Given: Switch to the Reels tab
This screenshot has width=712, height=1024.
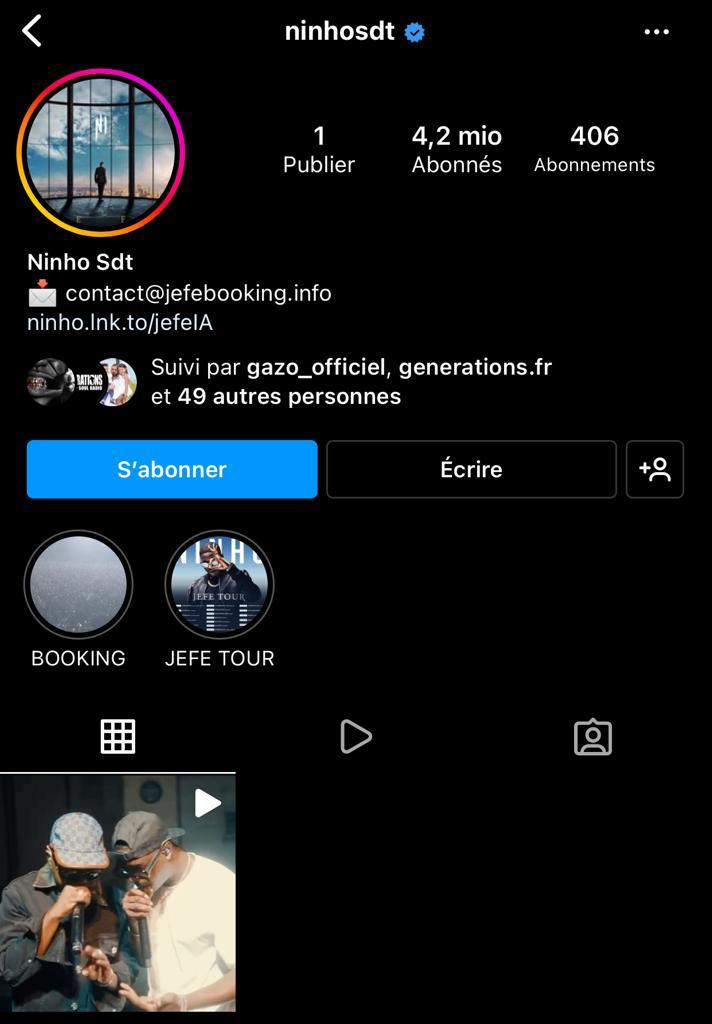Looking at the screenshot, I should [x=355, y=737].
